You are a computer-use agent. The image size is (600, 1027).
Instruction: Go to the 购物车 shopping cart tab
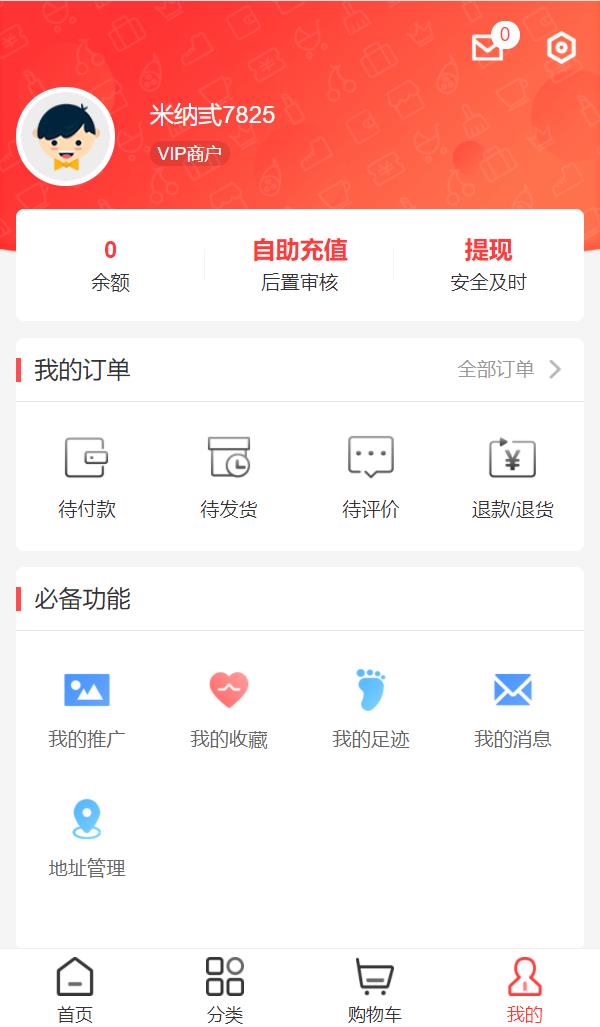(x=375, y=988)
